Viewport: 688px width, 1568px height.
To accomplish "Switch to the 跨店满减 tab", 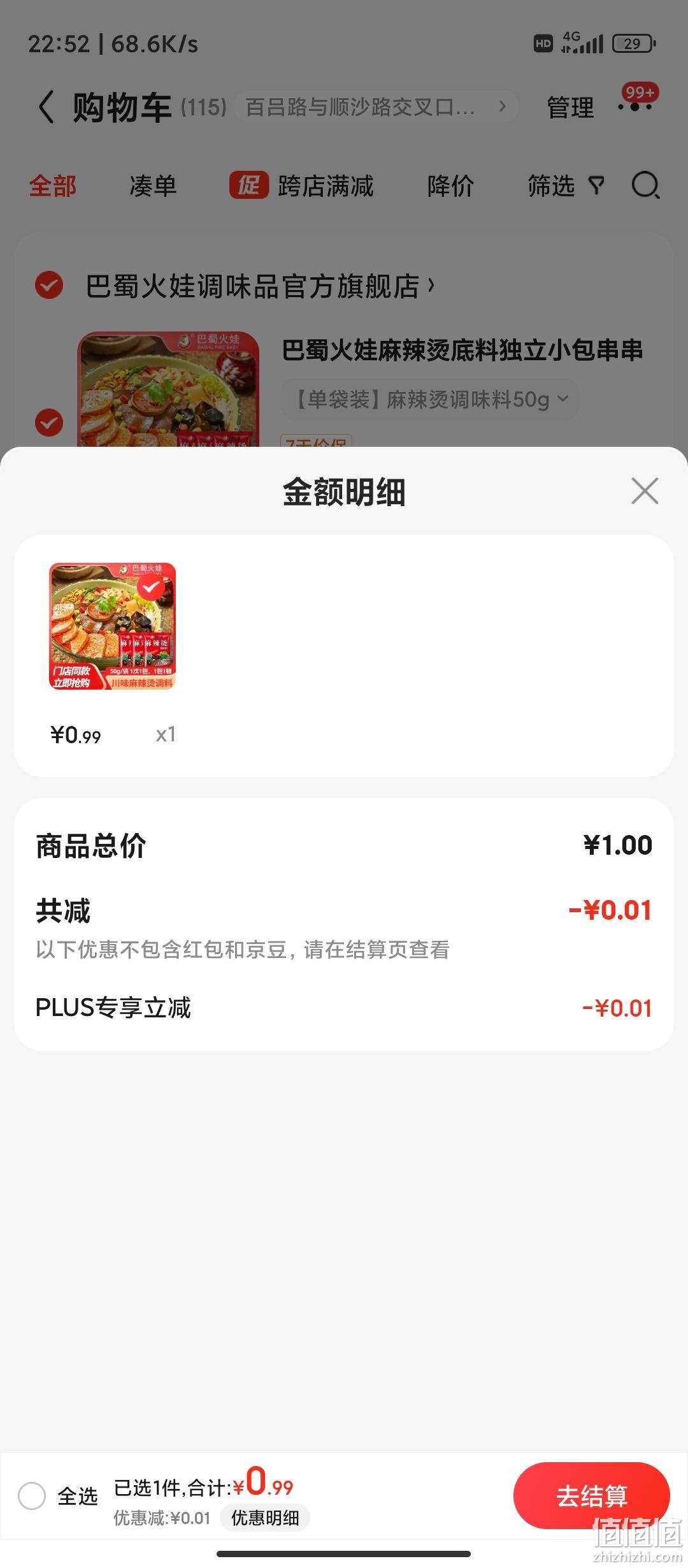I will (x=302, y=186).
